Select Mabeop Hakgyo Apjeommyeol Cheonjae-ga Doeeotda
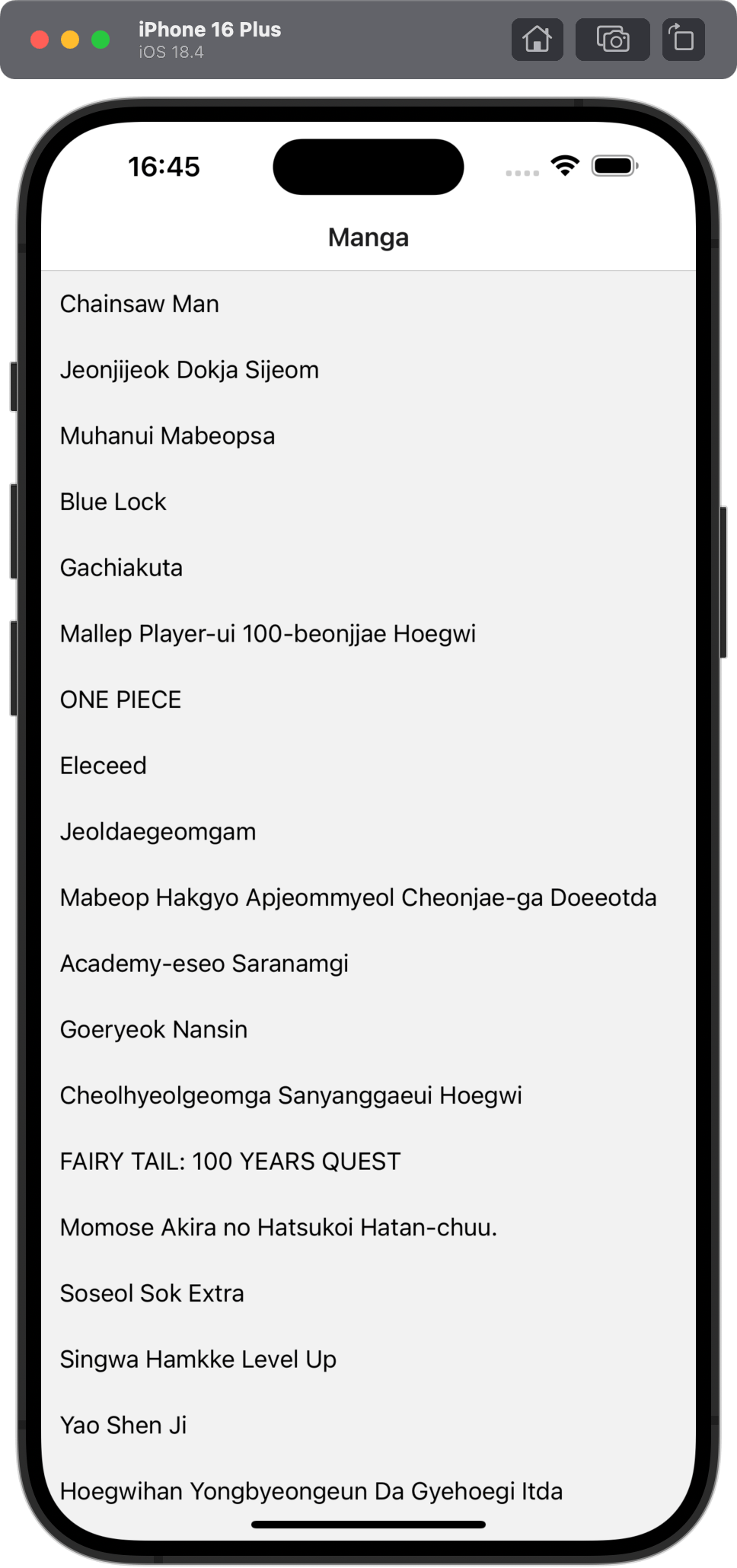737x1568 pixels. [x=358, y=897]
